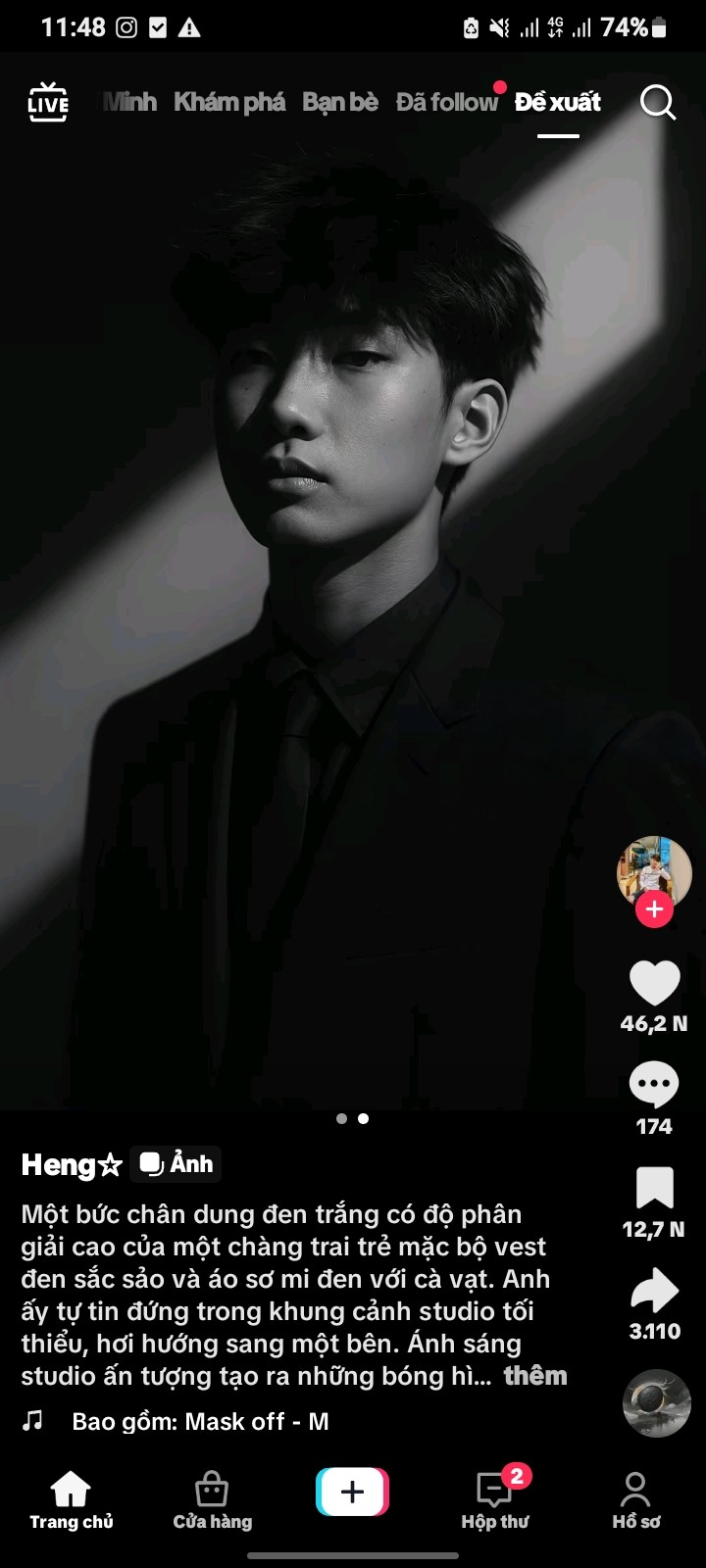706x1568 pixels.
Task: Open the spinning sound disc
Action: (x=657, y=1403)
